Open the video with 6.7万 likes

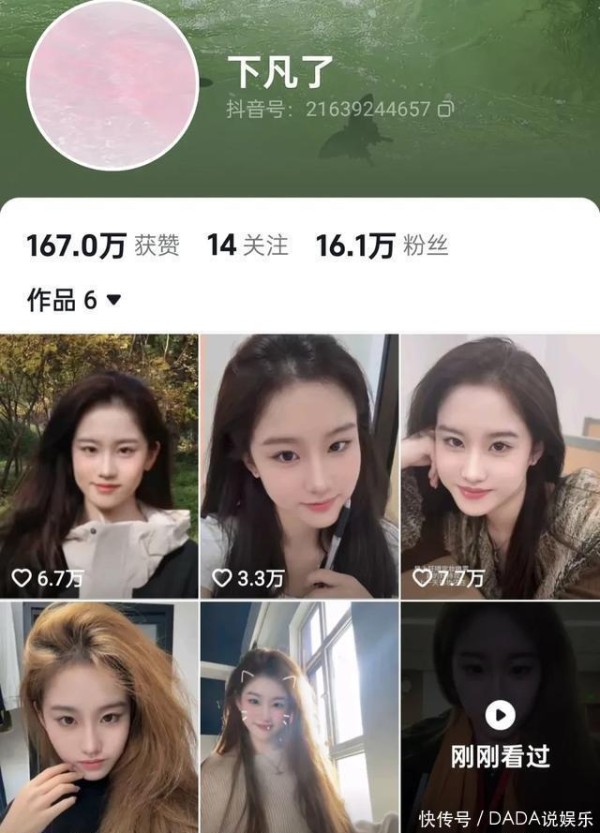point(99,465)
